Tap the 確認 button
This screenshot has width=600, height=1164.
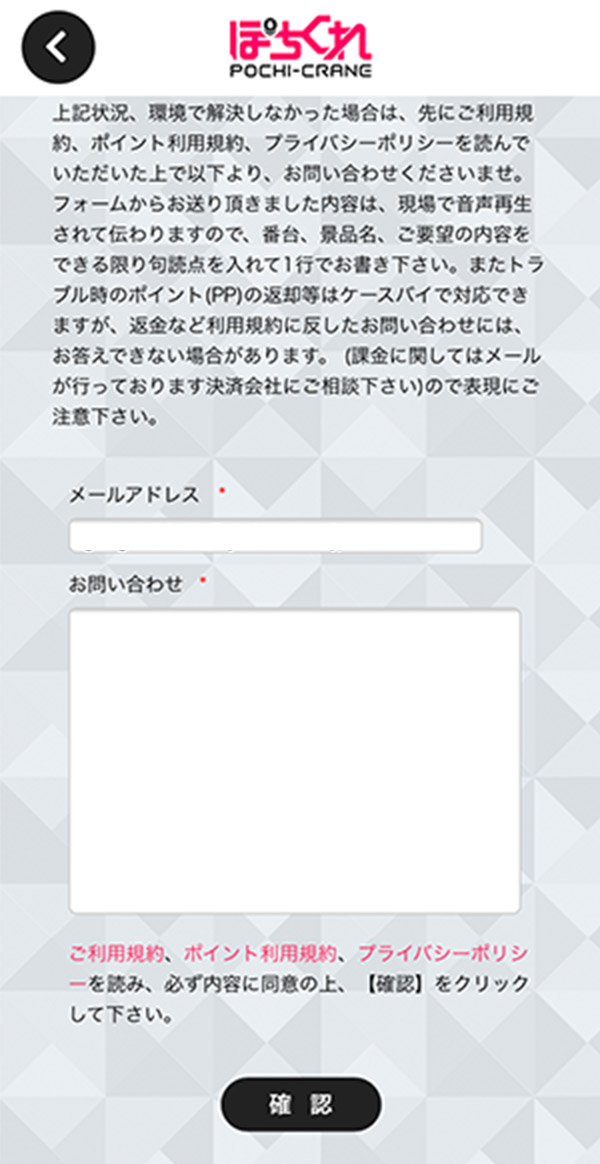(x=300, y=1104)
